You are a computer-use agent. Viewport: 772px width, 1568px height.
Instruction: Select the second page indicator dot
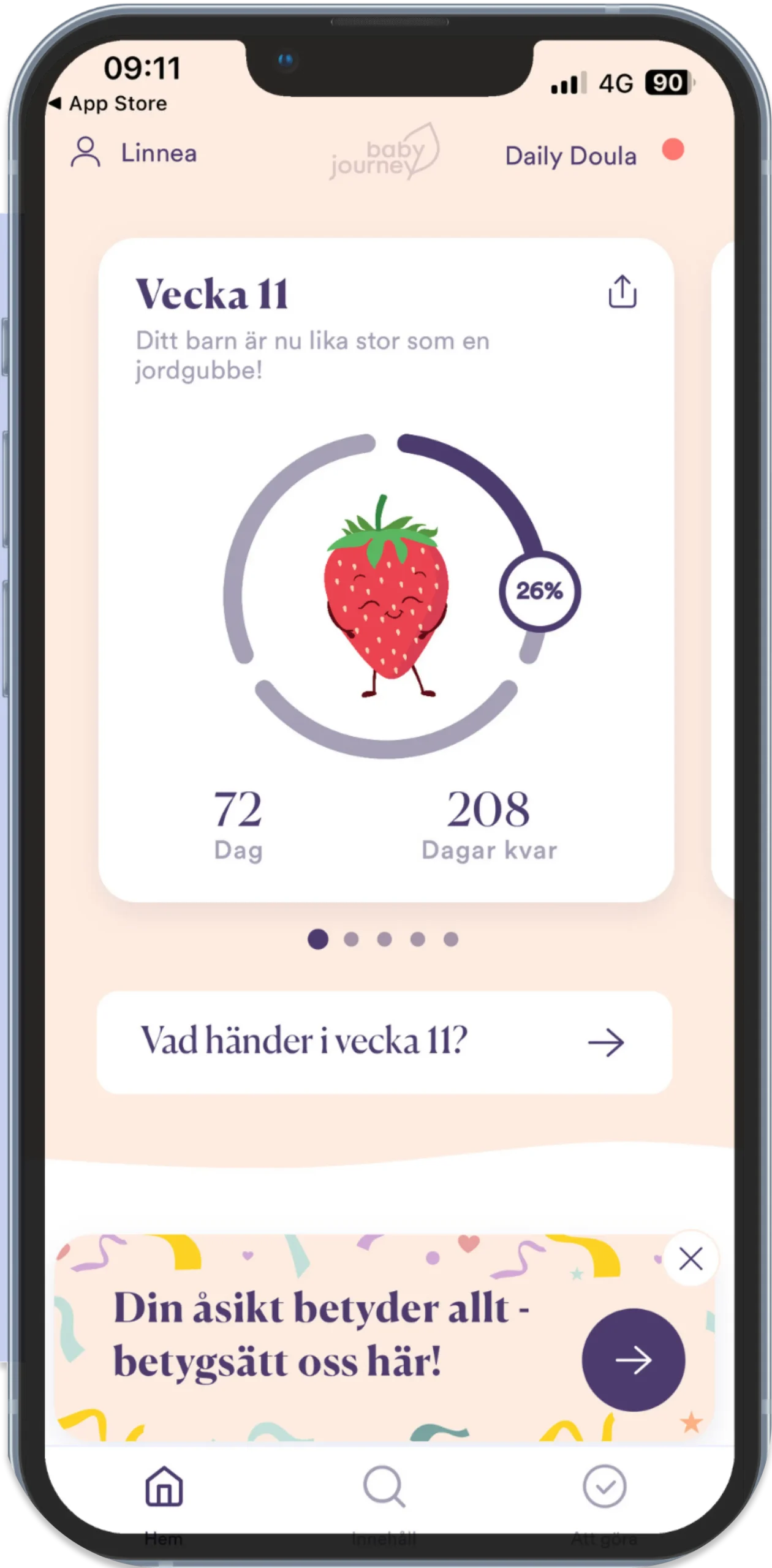[x=351, y=939]
